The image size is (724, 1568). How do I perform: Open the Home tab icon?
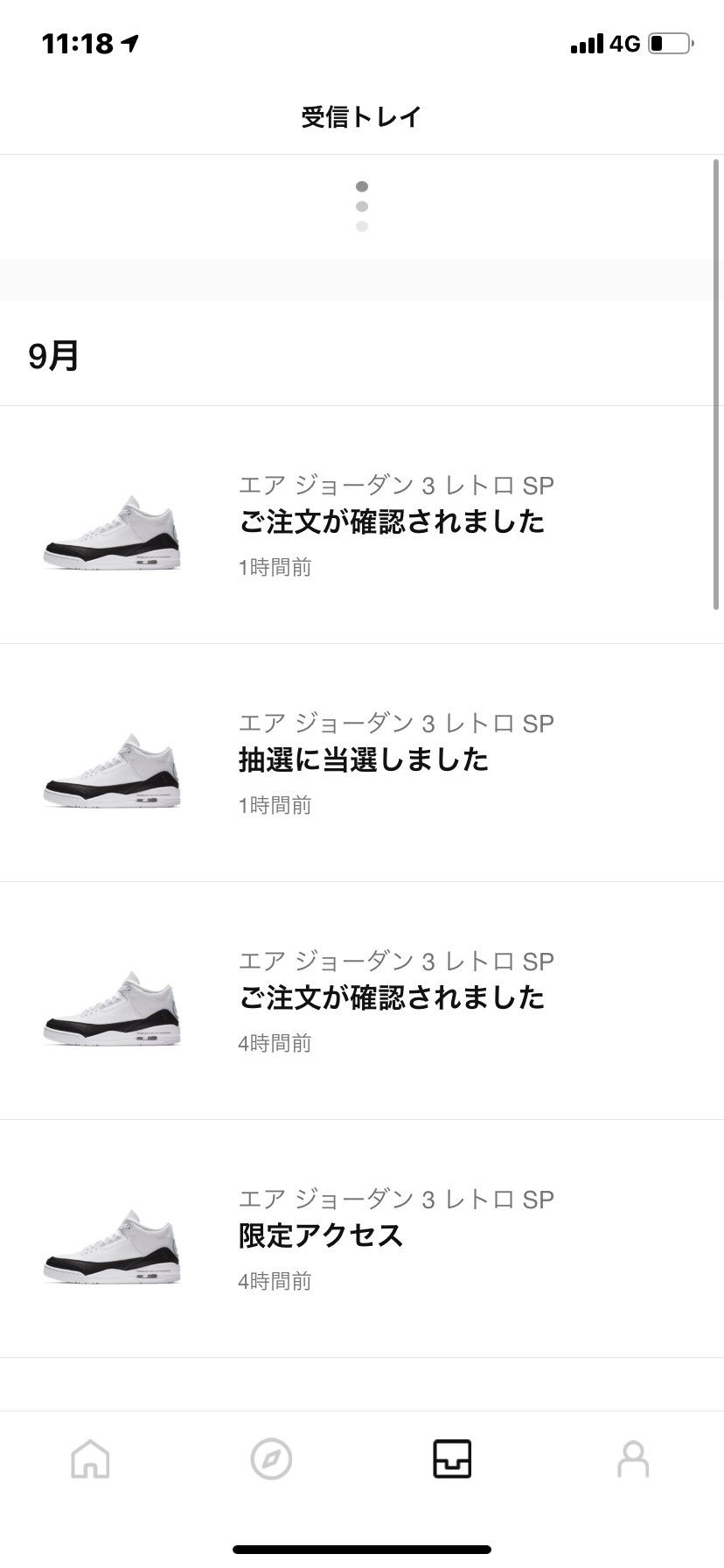click(x=90, y=1459)
